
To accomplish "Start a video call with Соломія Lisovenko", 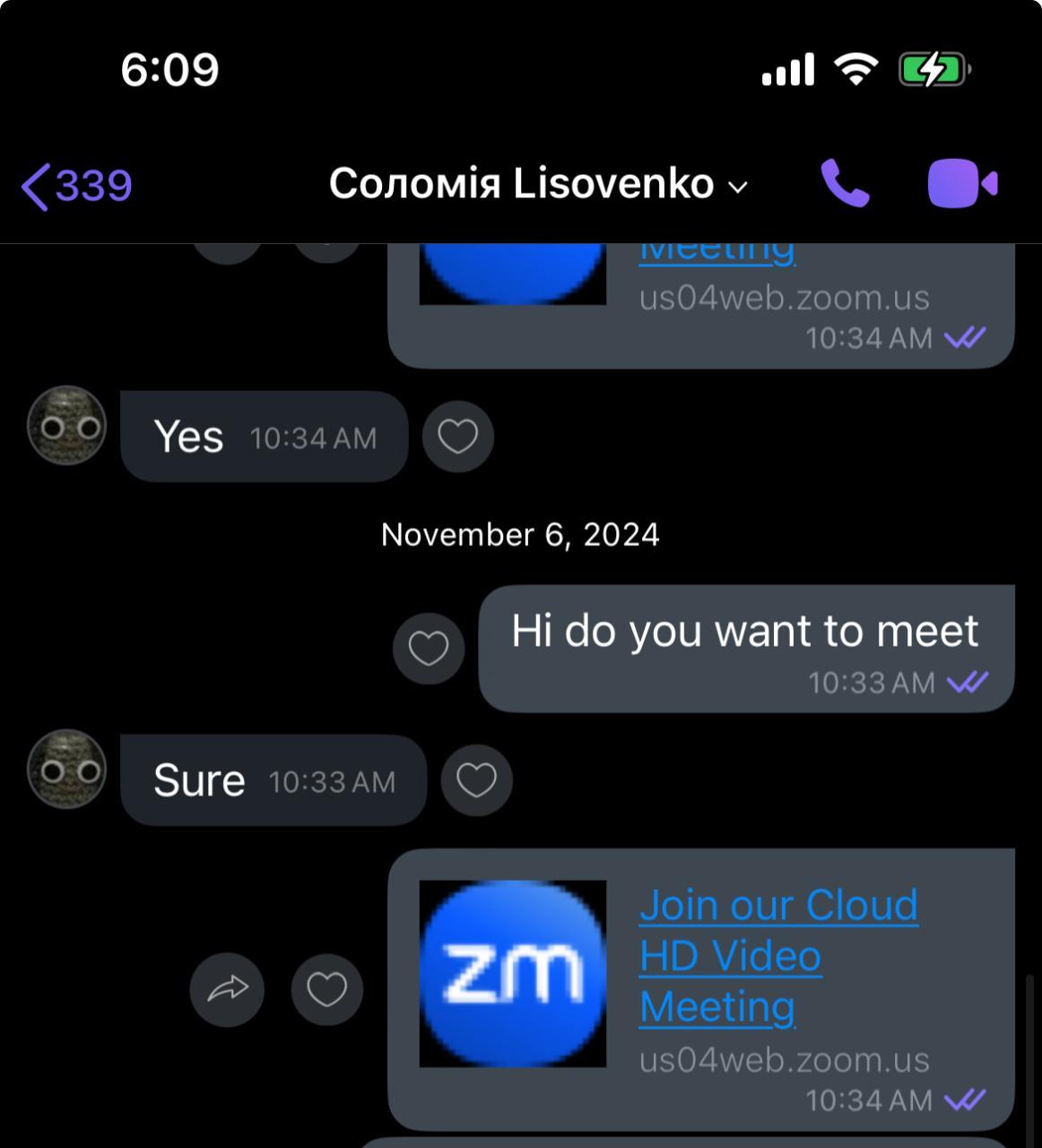I will pos(961,184).
